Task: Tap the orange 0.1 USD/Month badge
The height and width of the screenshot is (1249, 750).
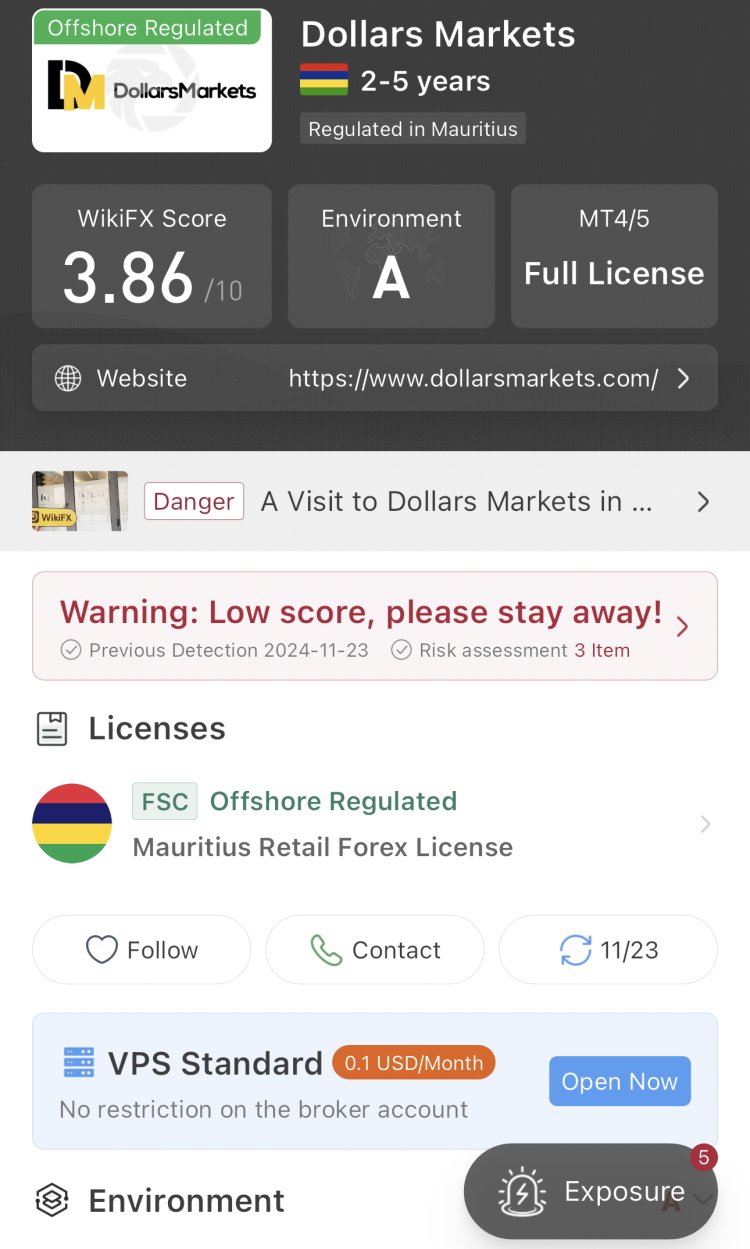Action: pos(413,1063)
